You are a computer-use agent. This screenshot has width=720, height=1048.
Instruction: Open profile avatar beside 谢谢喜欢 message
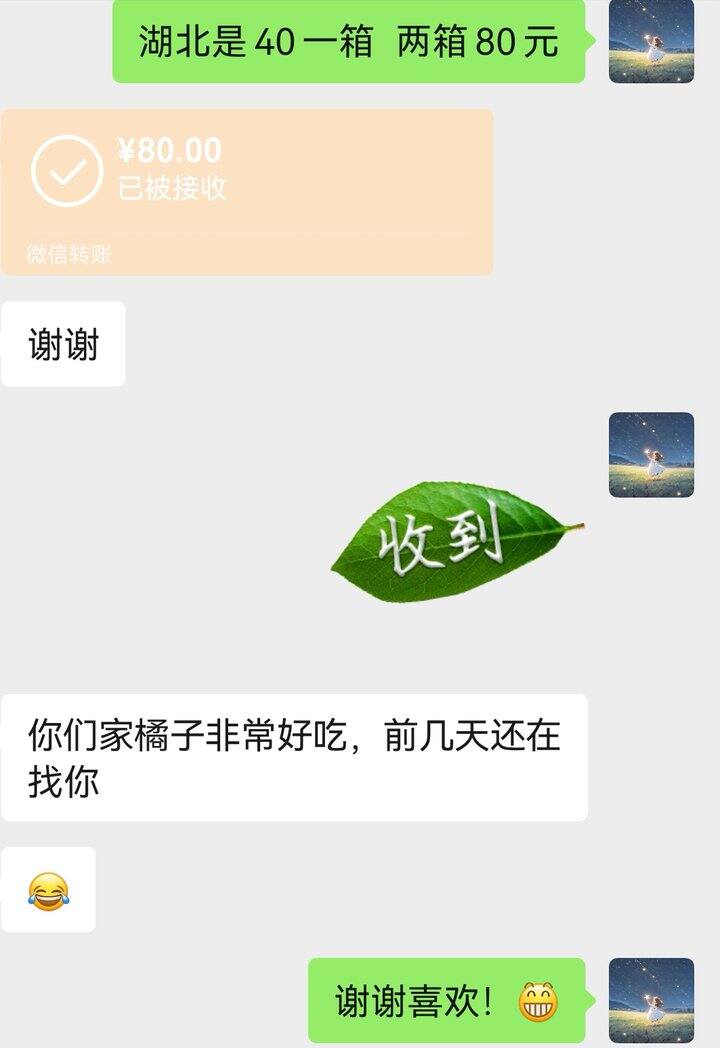click(x=651, y=1000)
